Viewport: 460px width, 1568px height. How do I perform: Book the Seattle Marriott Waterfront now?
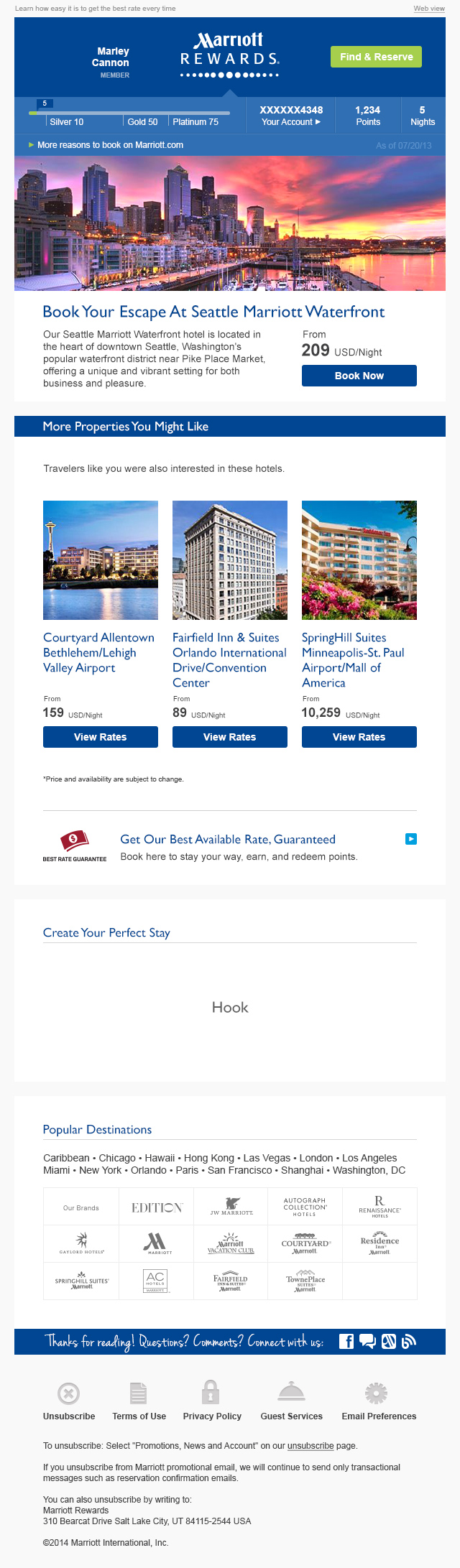pyautogui.click(x=359, y=376)
